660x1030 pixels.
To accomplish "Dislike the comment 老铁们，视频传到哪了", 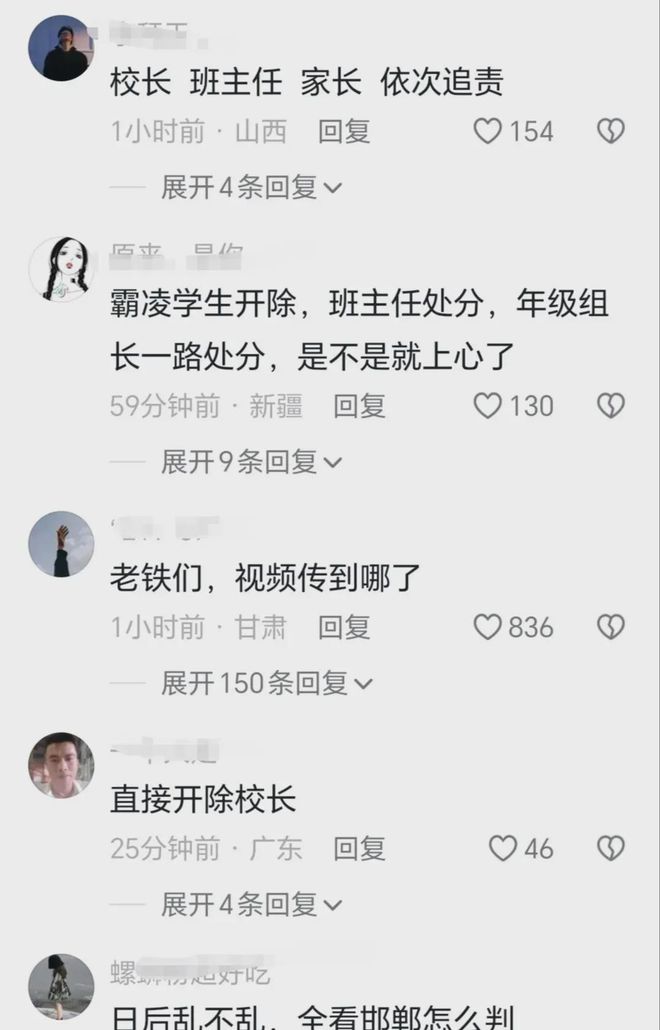I will pyautogui.click(x=610, y=627).
